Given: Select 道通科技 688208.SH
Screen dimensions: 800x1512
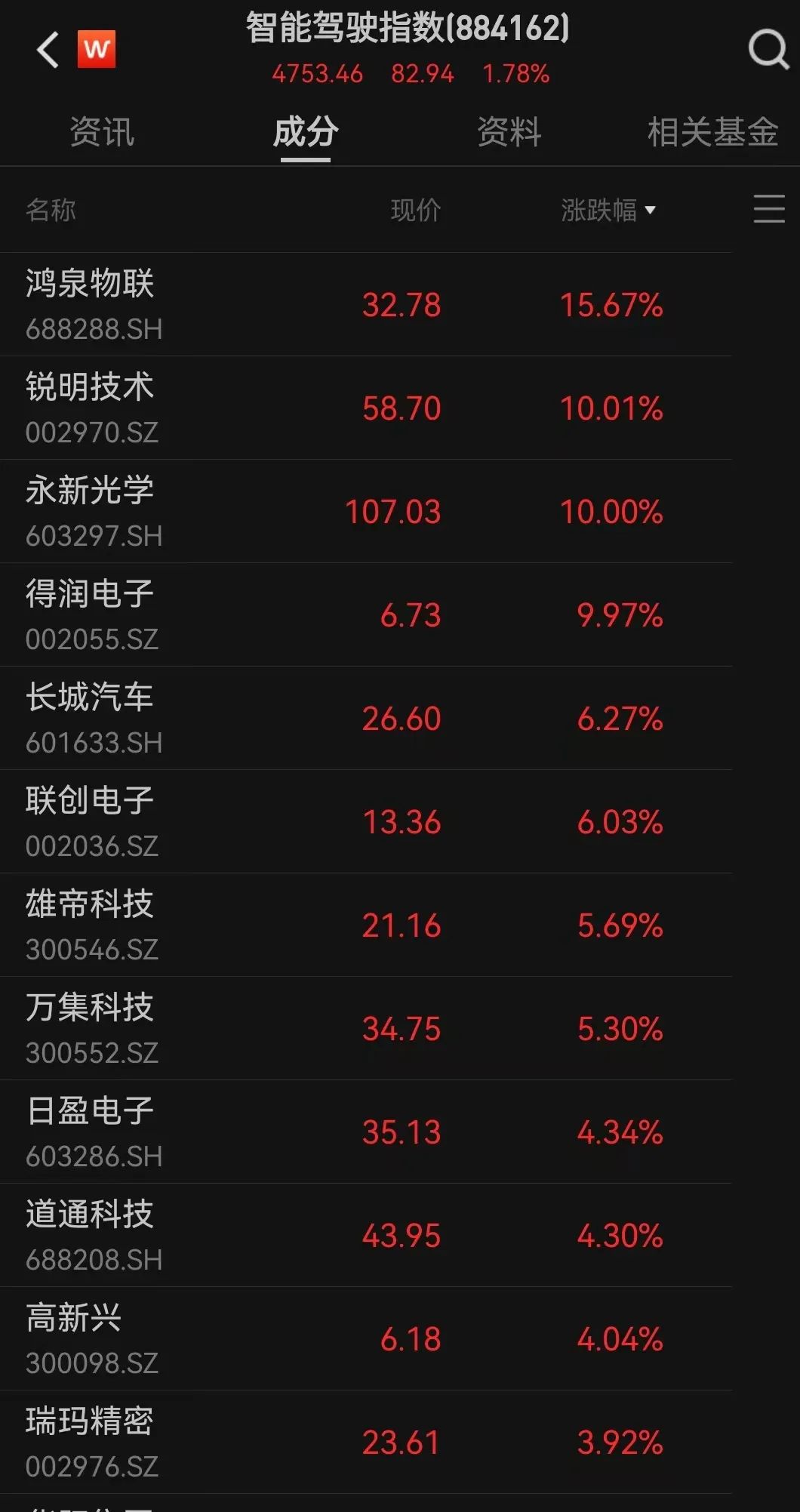Looking at the screenshot, I should [366, 1235].
